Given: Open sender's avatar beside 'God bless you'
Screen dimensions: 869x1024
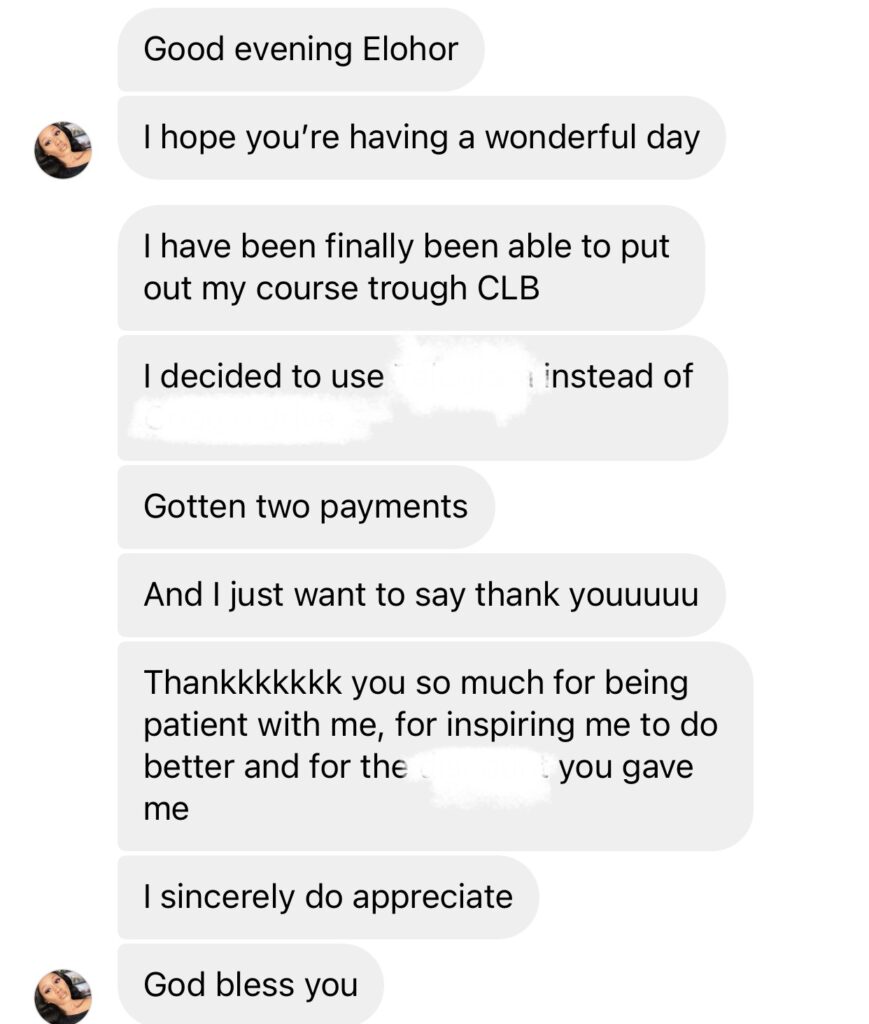Looking at the screenshot, I should click(x=63, y=996).
